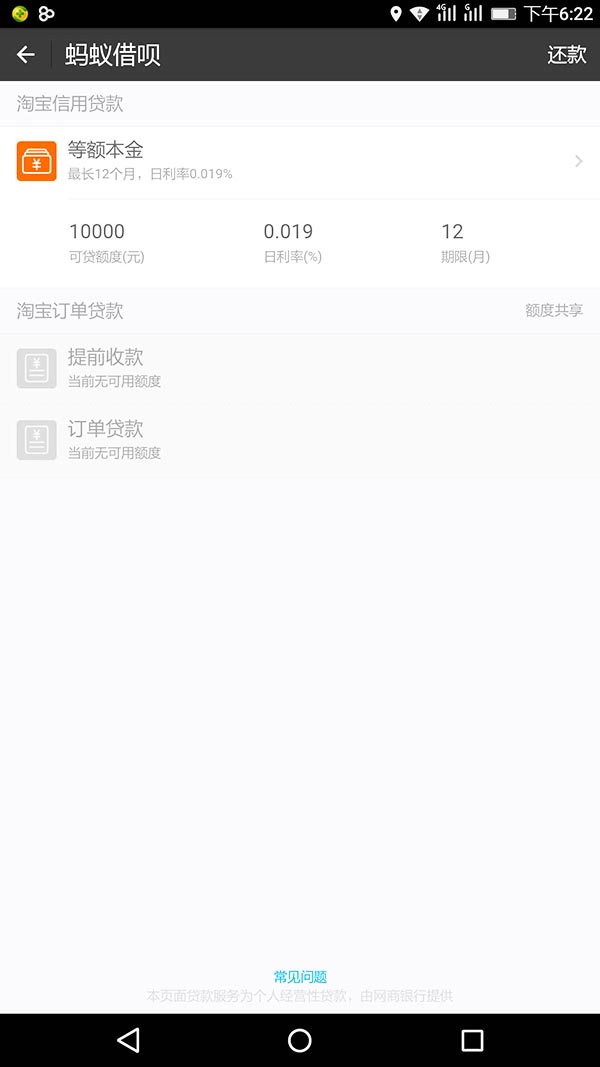The height and width of the screenshot is (1067, 600).
Task: Go back using the arrow icon
Action: coord(26,55)
